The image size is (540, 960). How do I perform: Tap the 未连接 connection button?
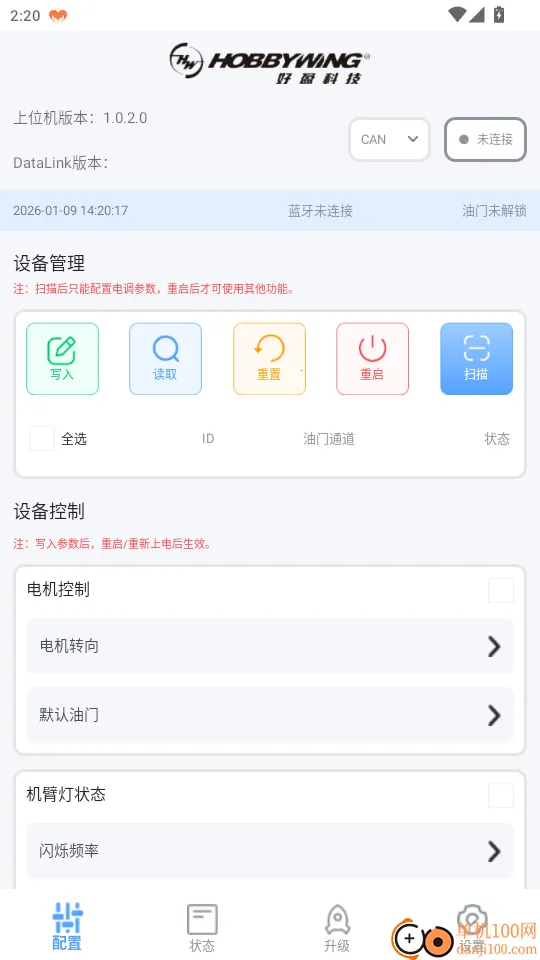tap(486, 140)
